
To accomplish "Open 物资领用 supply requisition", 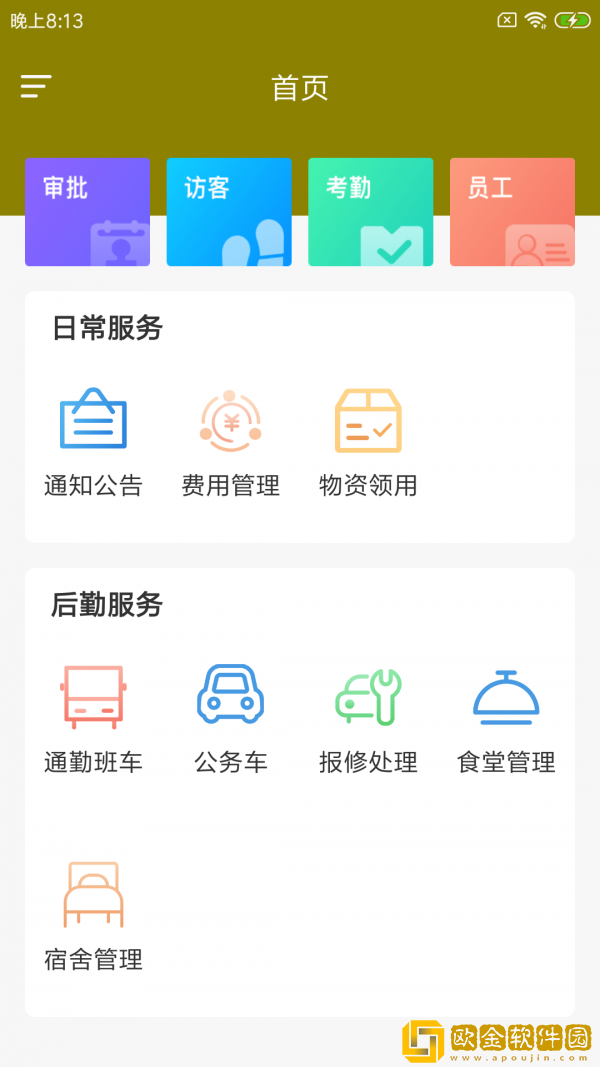I will tap(368, 441).
